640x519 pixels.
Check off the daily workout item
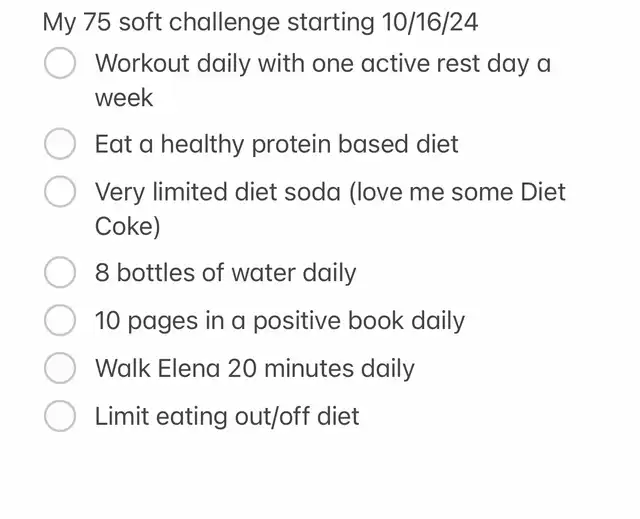60,64
